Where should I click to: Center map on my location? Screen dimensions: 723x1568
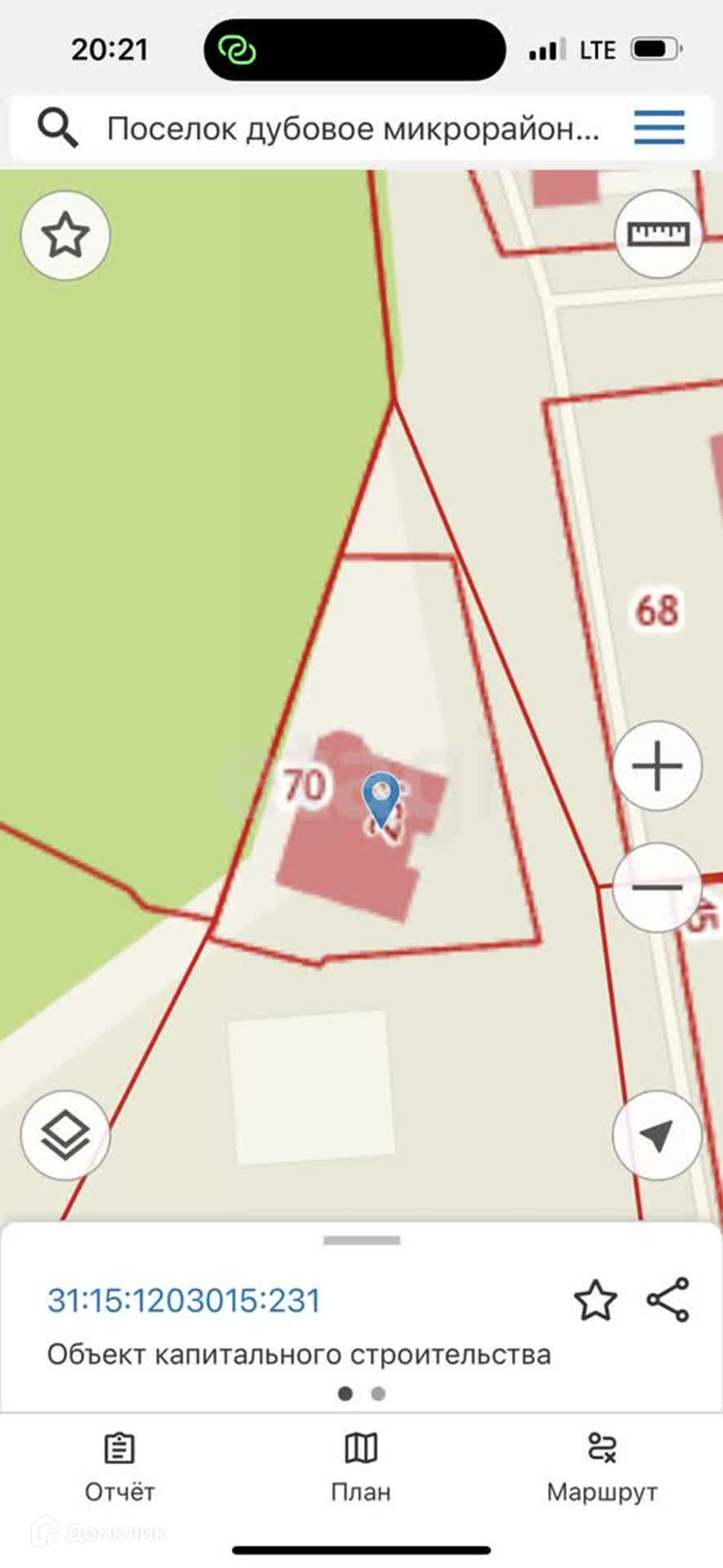[x=657, y=1135]
